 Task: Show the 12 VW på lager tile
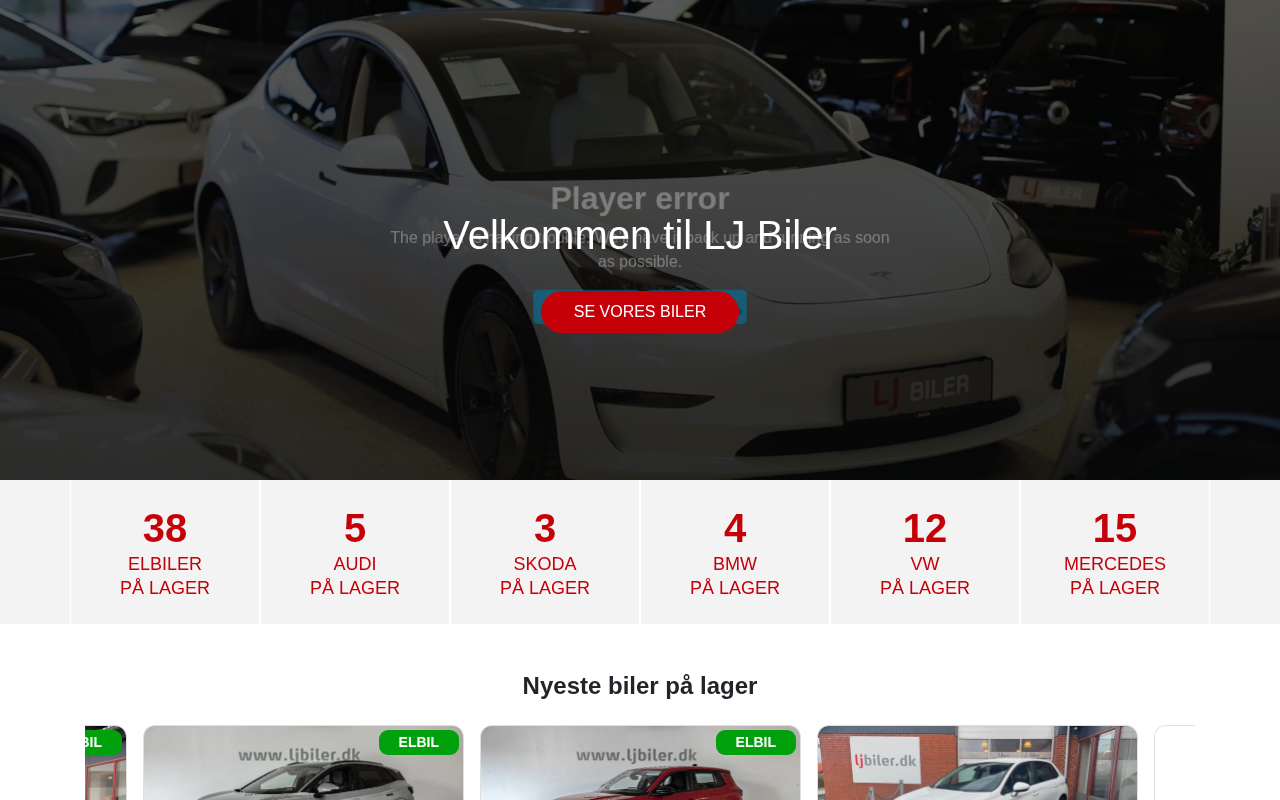[x=925, y=552]
